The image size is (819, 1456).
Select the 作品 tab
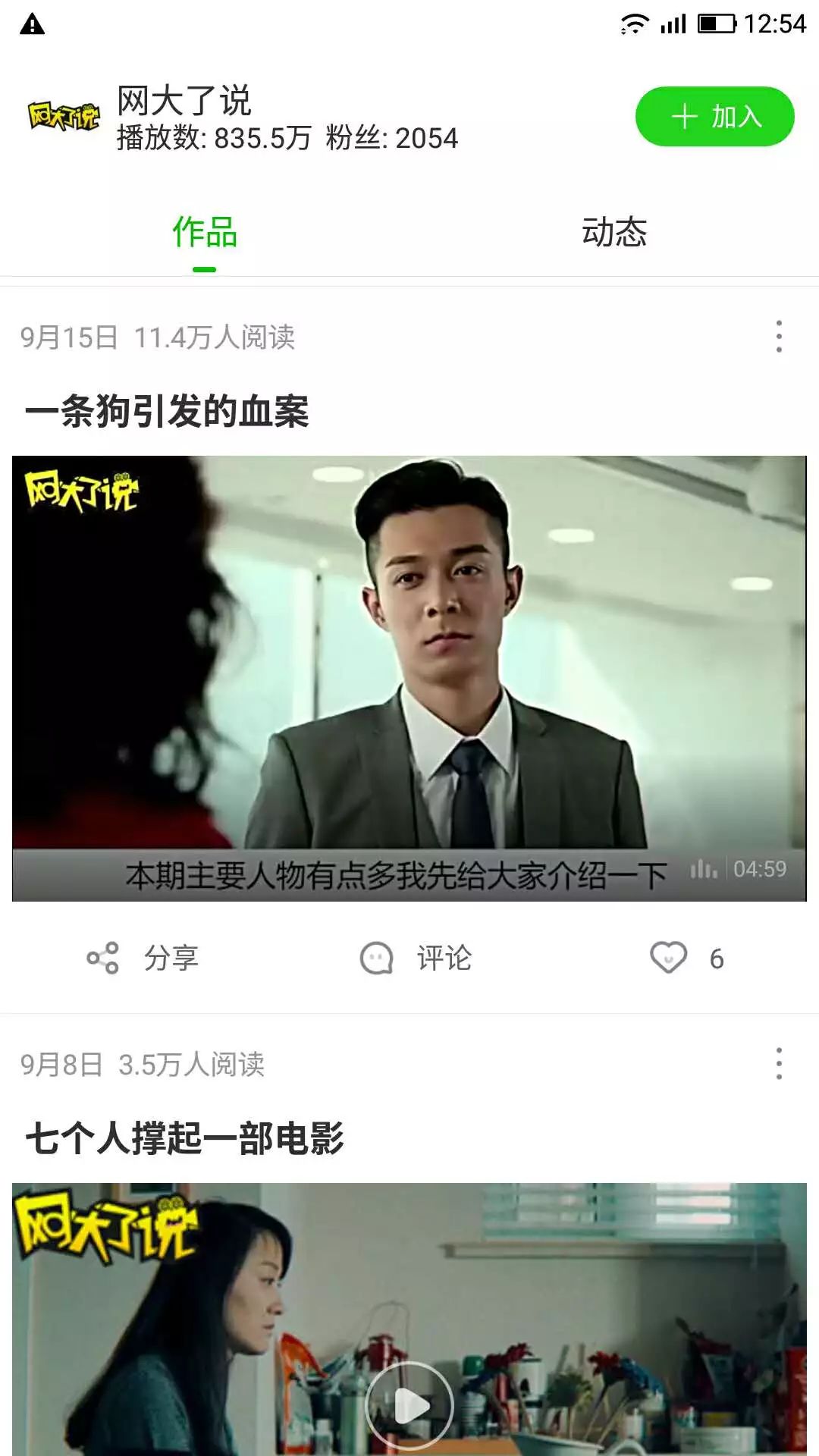pyautogui.click(x=205, y=232)
